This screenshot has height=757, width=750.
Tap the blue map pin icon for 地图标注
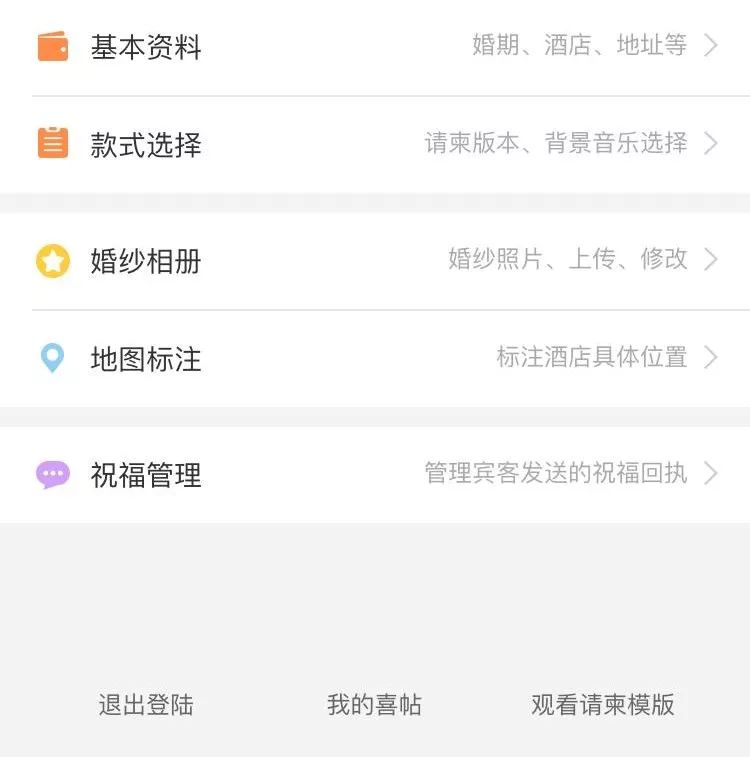pyautogui.click(x=53, y=357)
